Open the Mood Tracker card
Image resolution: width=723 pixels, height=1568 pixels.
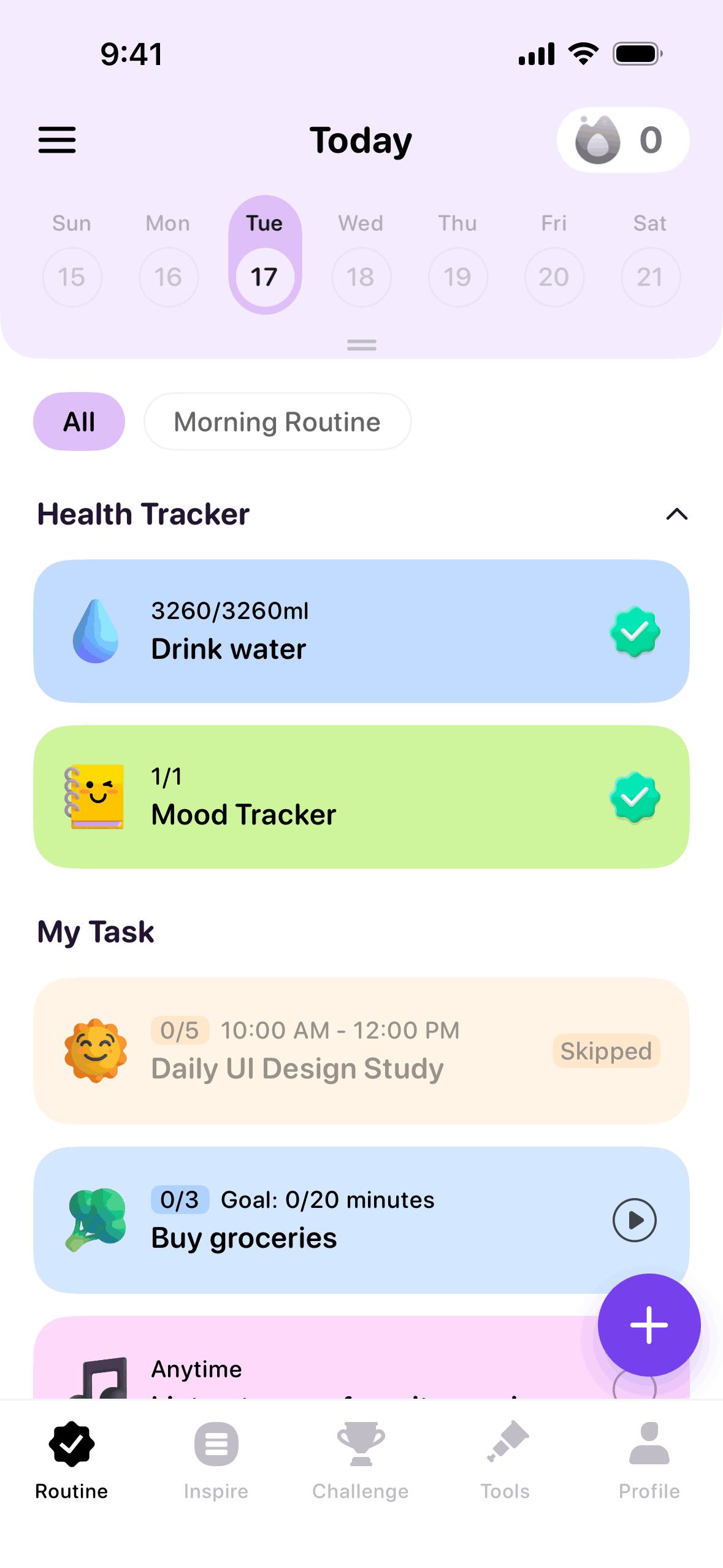tap(361, 797)
